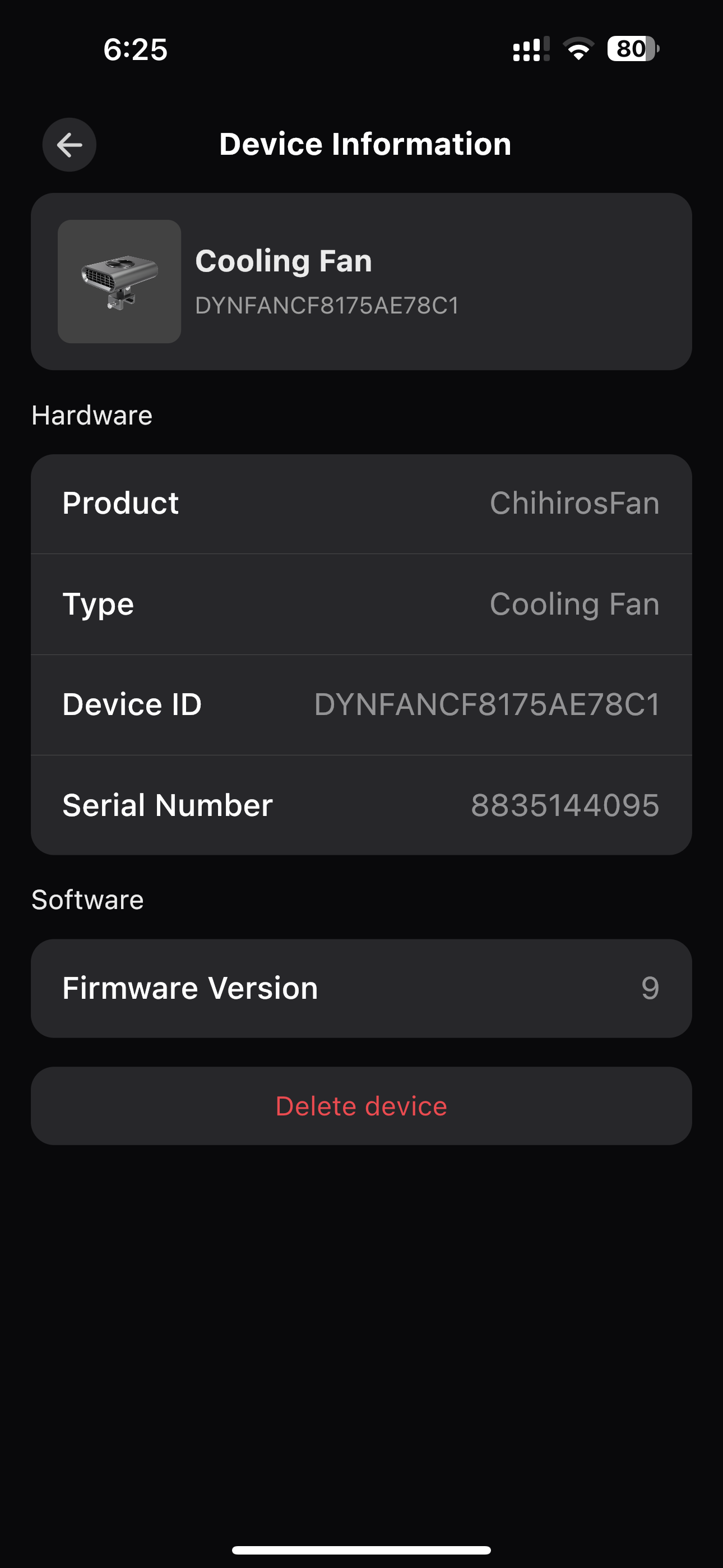723x1568 pixels.
Task: Go back using the arrow button
Action: click(x=69, y=145)
